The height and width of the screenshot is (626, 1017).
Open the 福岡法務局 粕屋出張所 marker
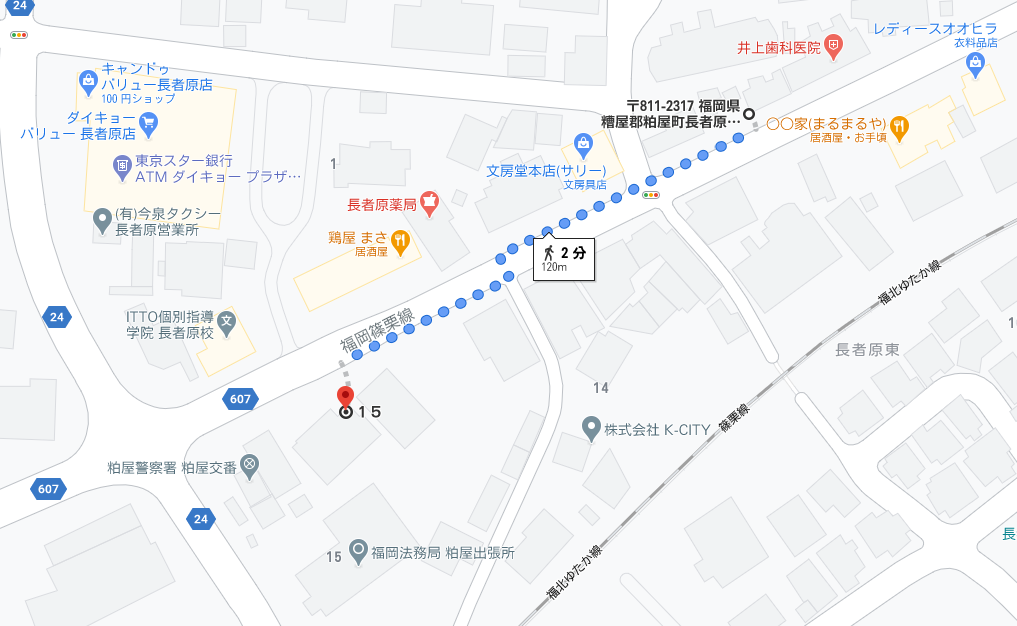tap(359, 551)
